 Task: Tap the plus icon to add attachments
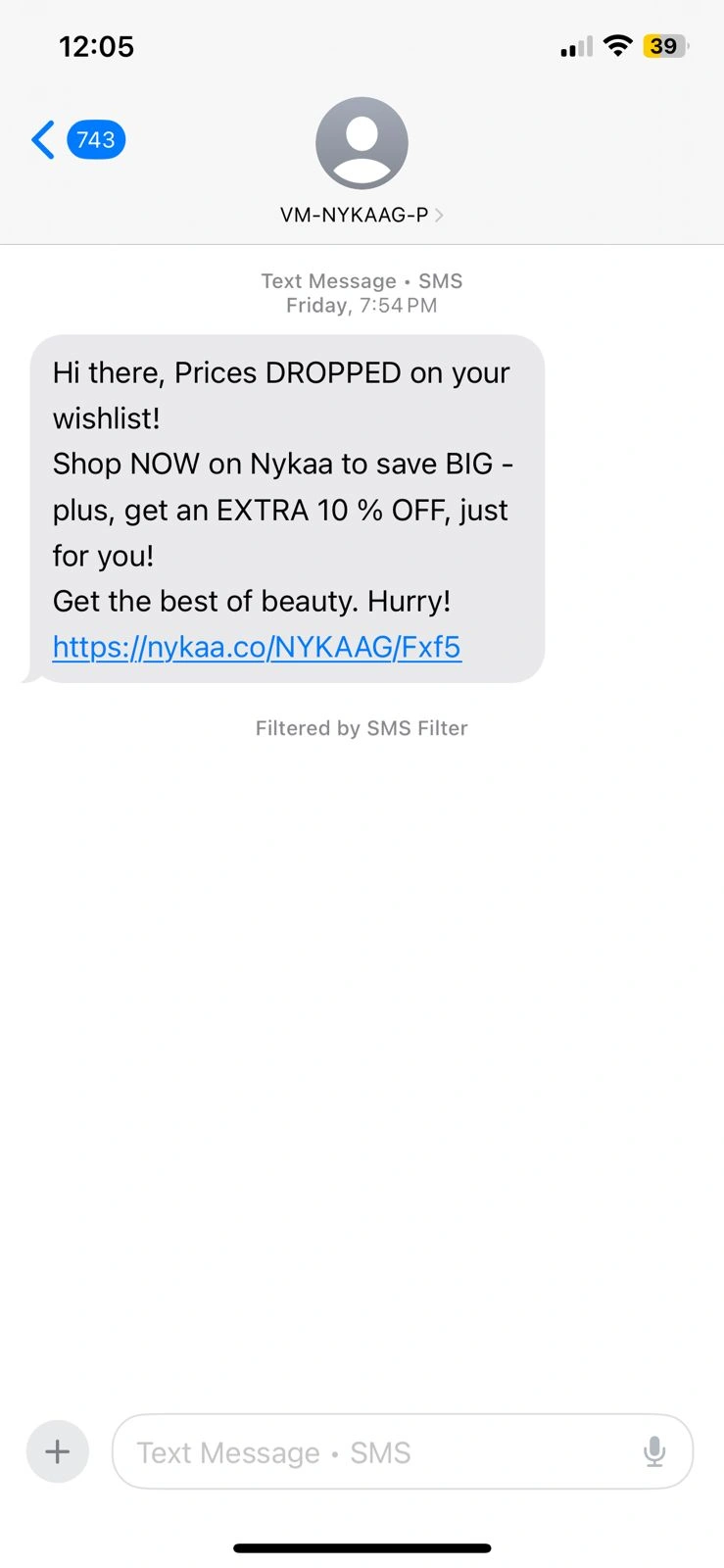[x=57, y=1451]
